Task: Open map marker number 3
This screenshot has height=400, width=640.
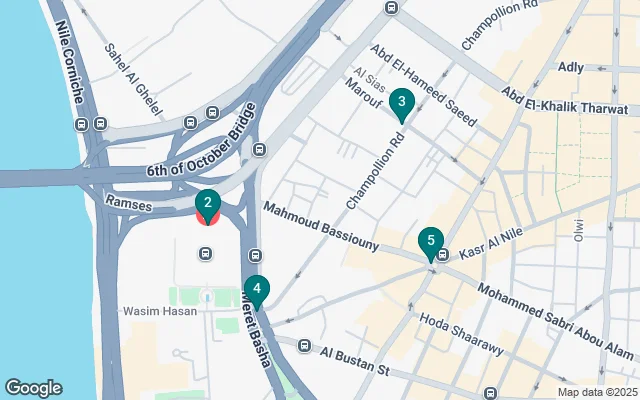Action: [401, 102]
